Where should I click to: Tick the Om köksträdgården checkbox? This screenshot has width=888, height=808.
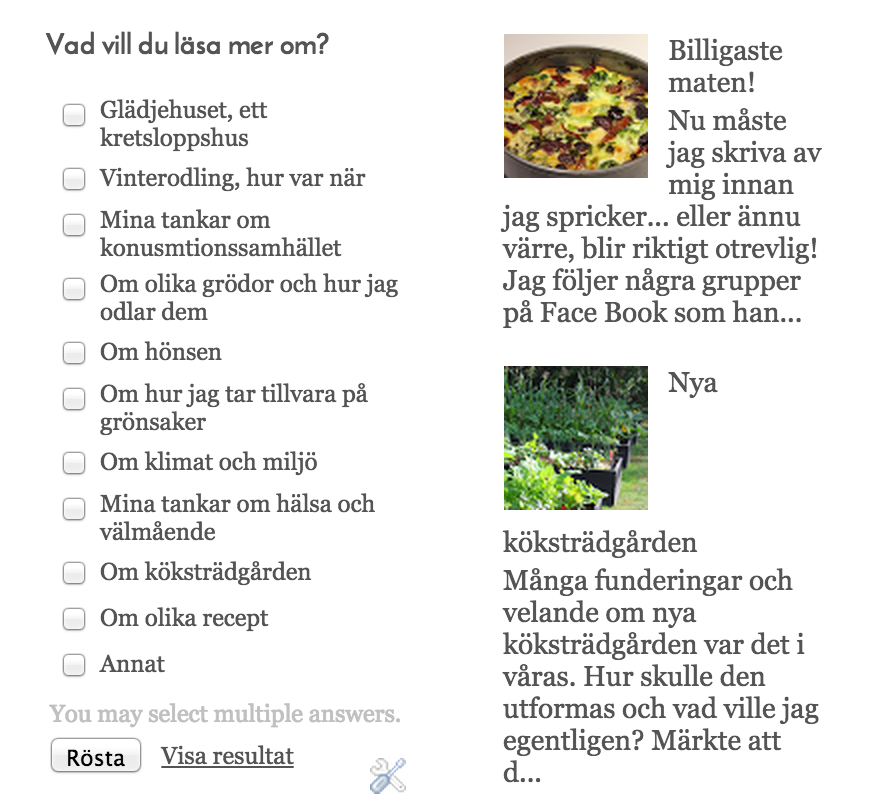pyautogui.click(x=74, y=572)
